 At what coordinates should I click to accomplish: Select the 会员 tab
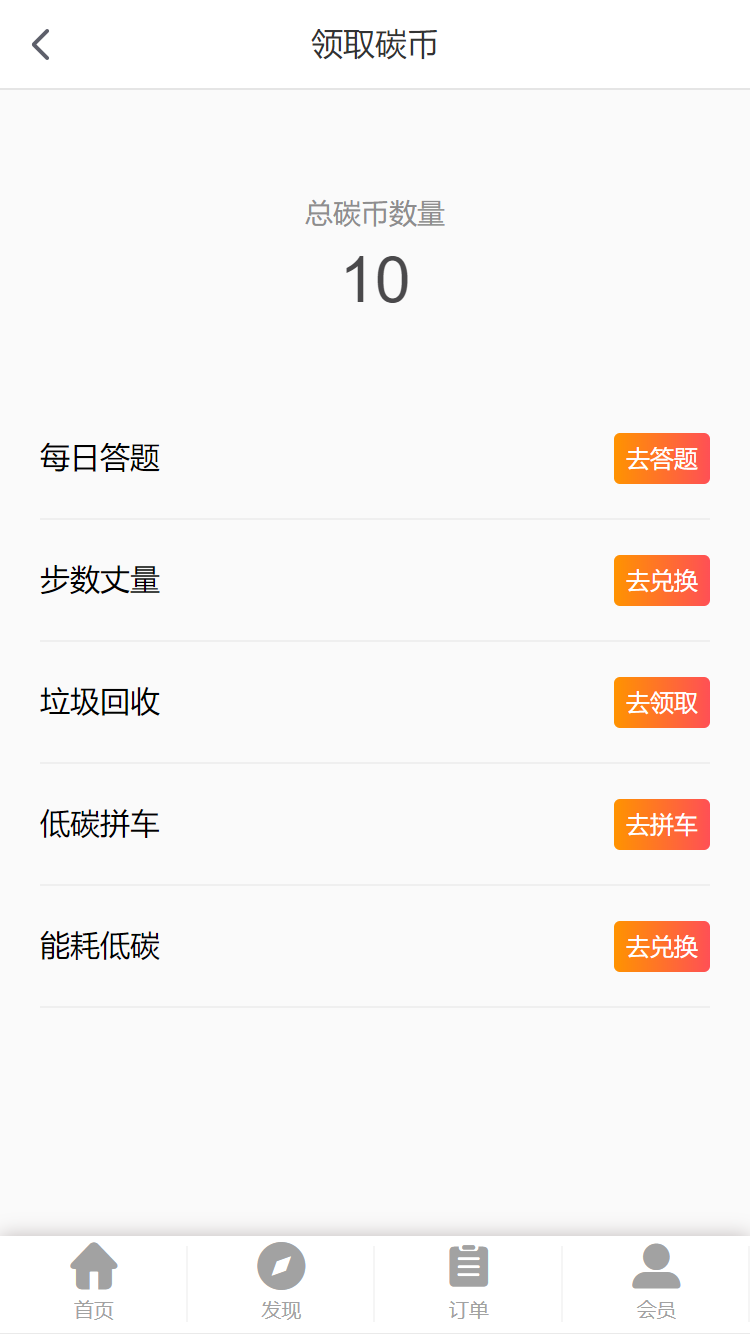(x=656, y=1282)
